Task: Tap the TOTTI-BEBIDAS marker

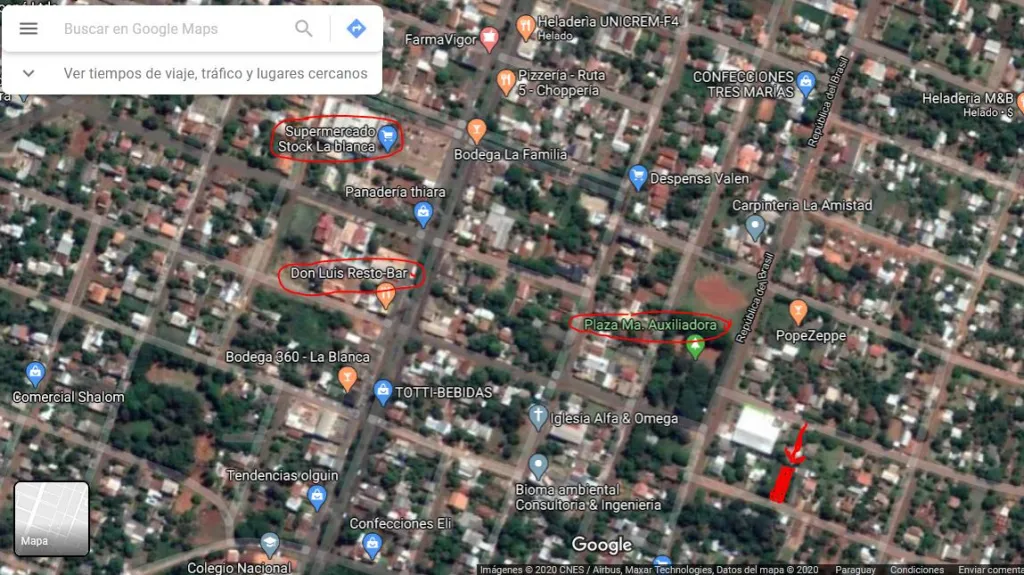Action: pos(383,392)
